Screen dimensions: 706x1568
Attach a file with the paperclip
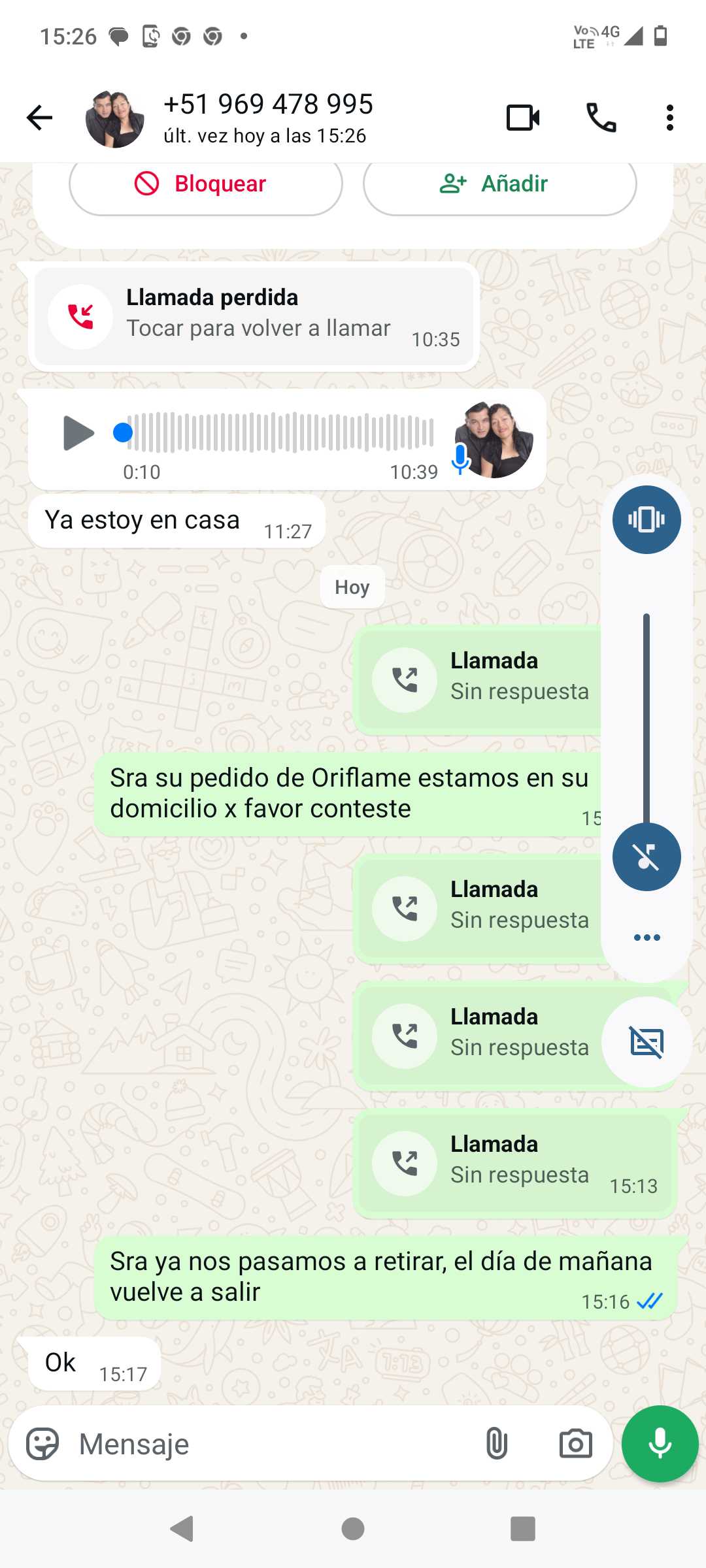point(497,1445)
